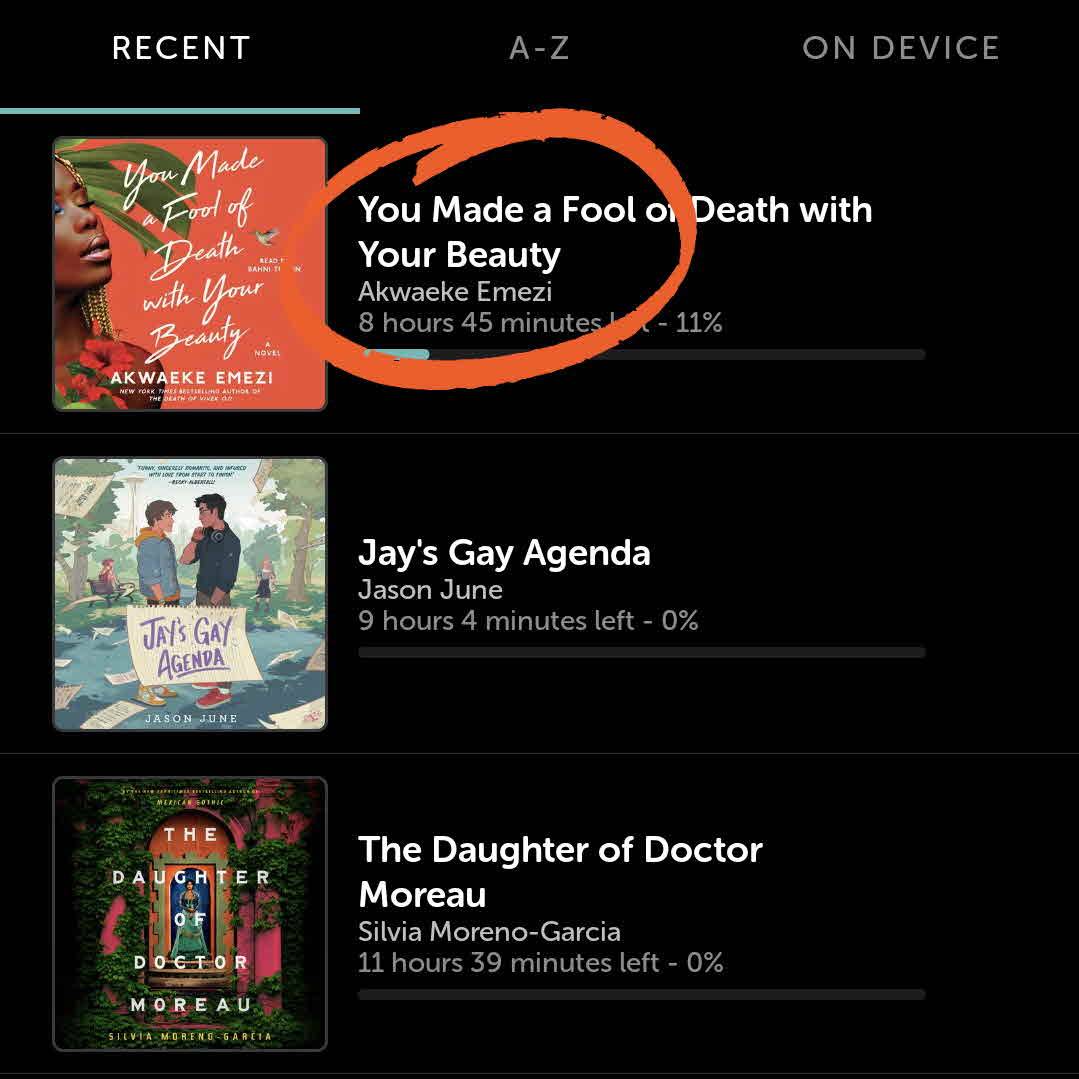
Task: Switch to the On Device tab
Action: 900,48
